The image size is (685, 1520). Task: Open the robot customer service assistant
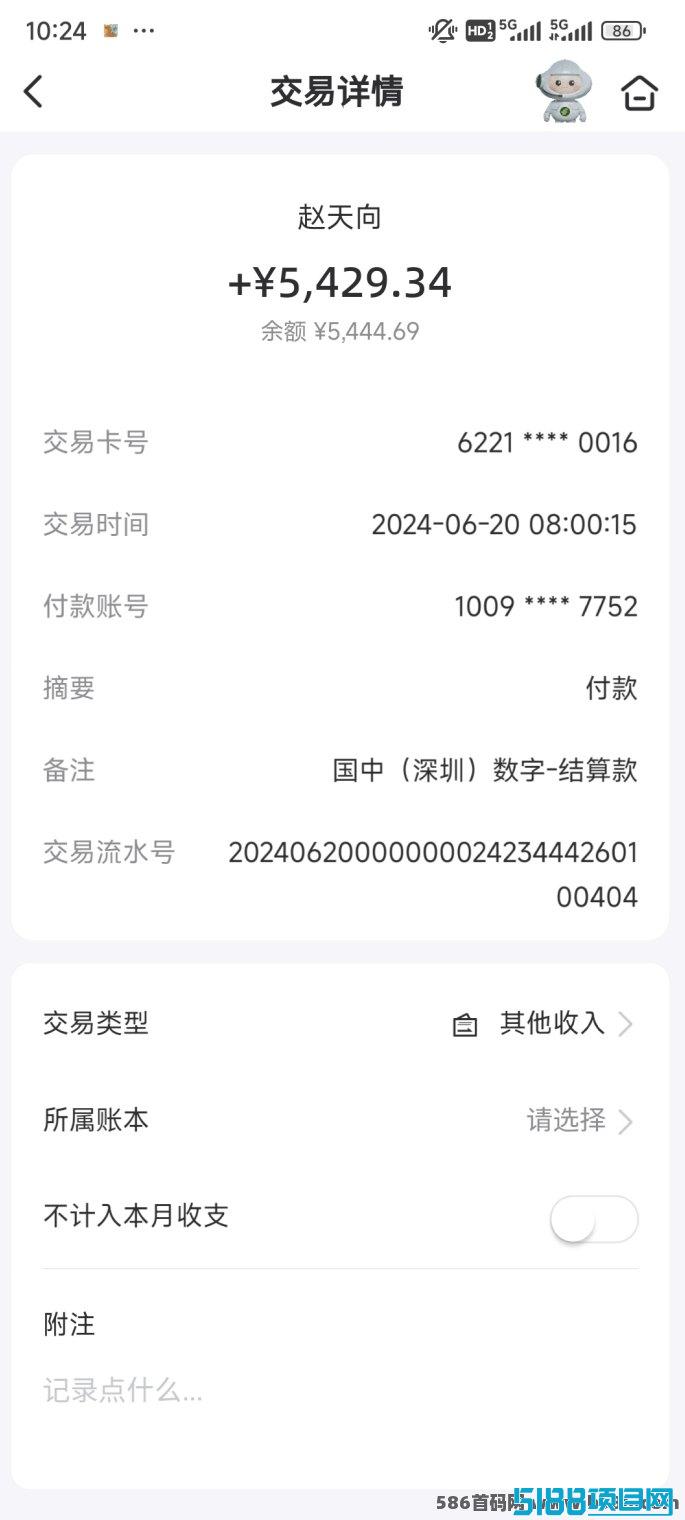tap(563, 92)
